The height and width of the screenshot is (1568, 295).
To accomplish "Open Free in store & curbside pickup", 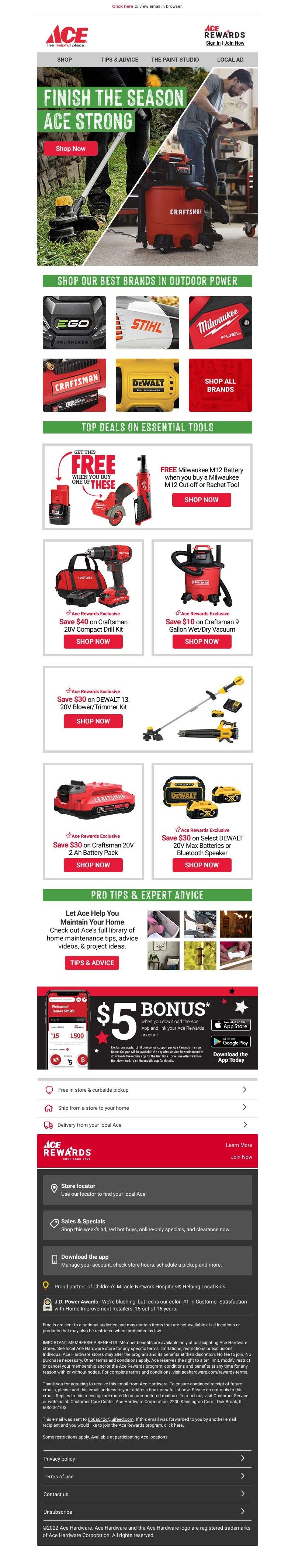I will pos(147,1089).
